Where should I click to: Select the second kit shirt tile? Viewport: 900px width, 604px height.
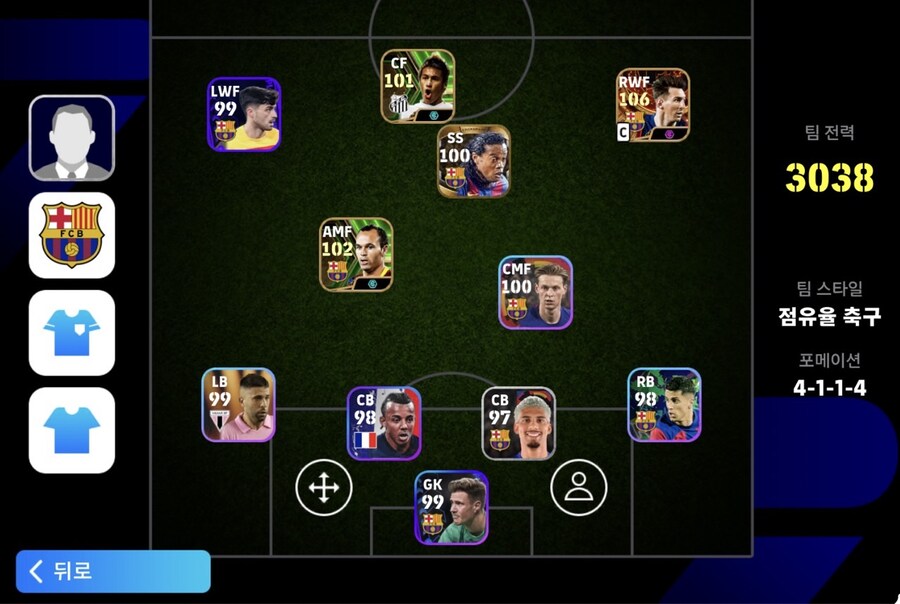click(x=71, y=430)
